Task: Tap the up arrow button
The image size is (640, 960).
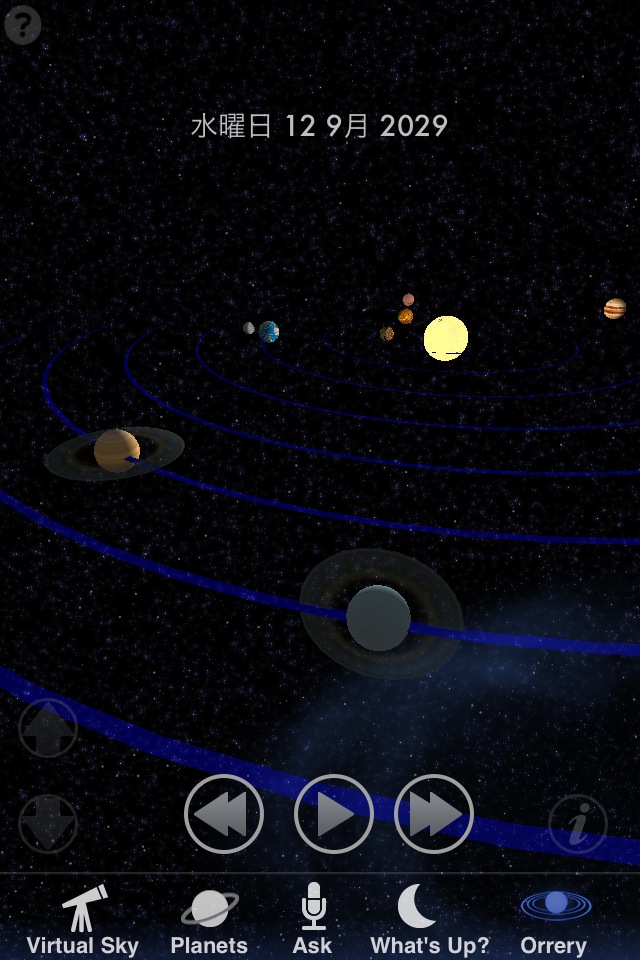Action: 48,728
